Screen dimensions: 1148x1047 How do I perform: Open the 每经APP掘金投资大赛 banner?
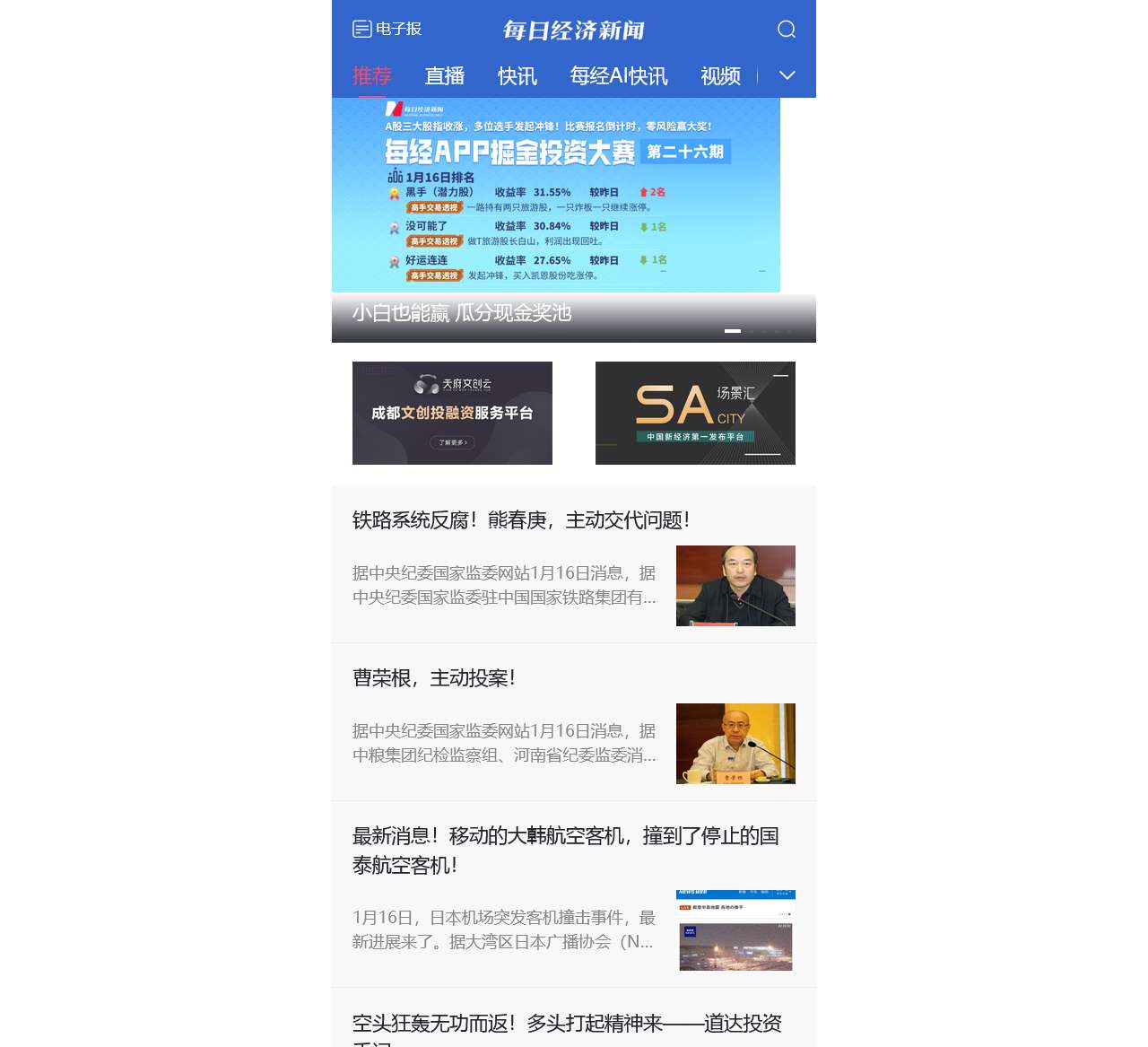tap(556, 197)
